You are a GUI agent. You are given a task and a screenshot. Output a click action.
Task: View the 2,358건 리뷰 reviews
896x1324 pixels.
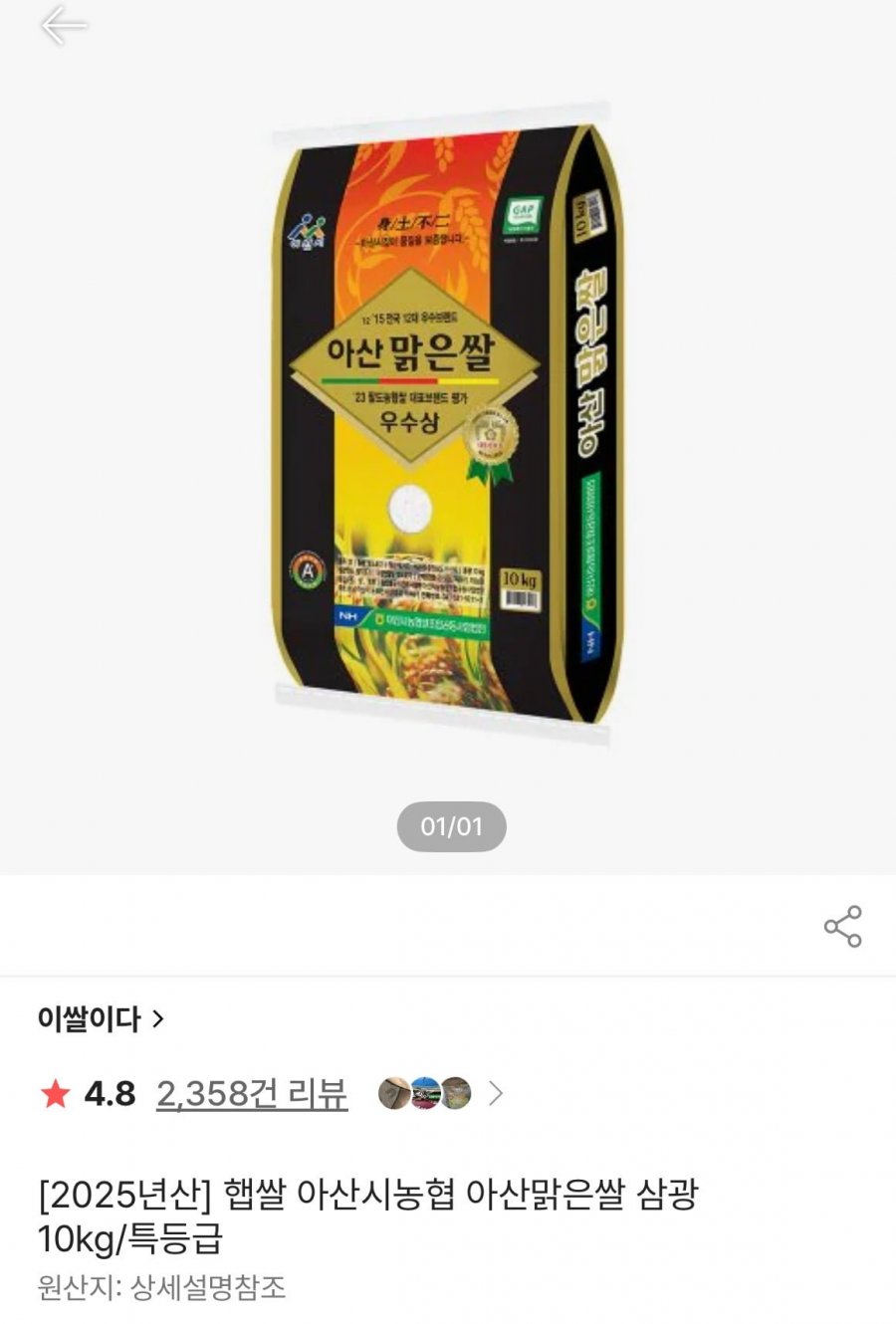pos(252,1094)
